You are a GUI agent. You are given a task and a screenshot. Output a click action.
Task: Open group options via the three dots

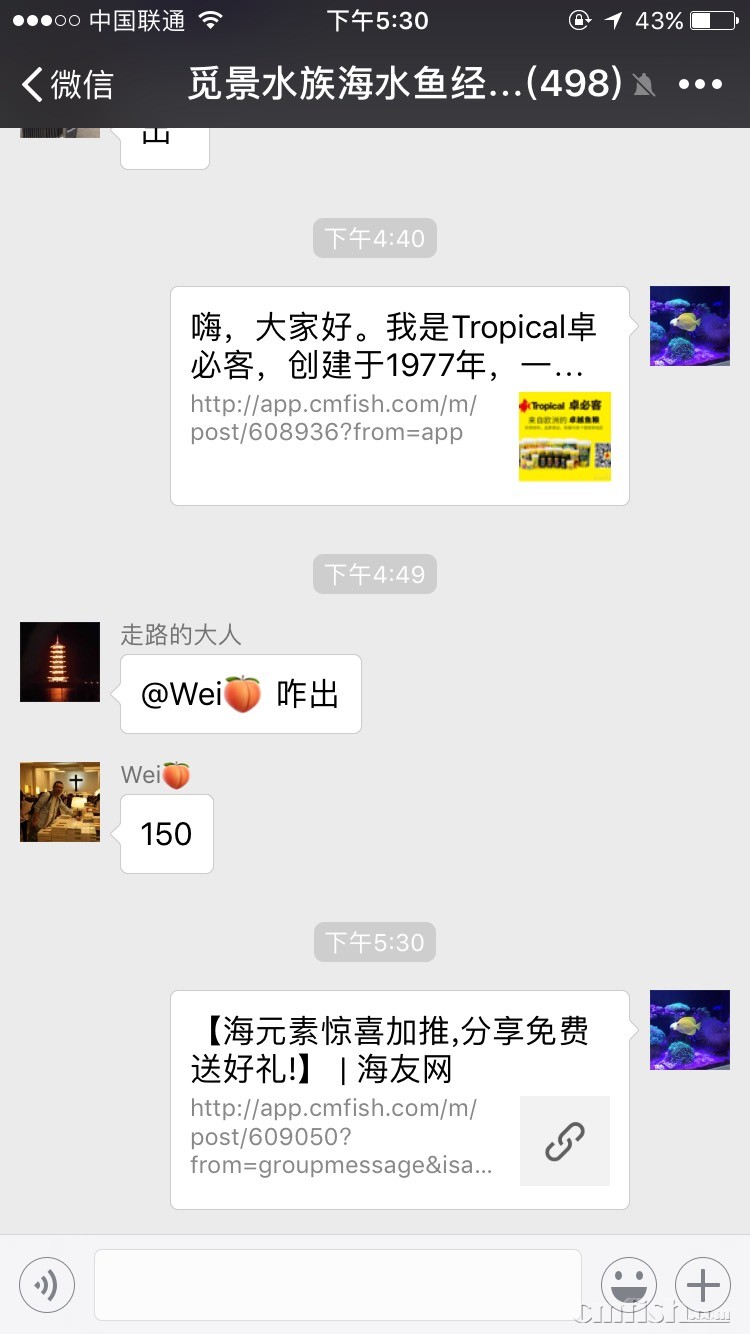[701, 85]
